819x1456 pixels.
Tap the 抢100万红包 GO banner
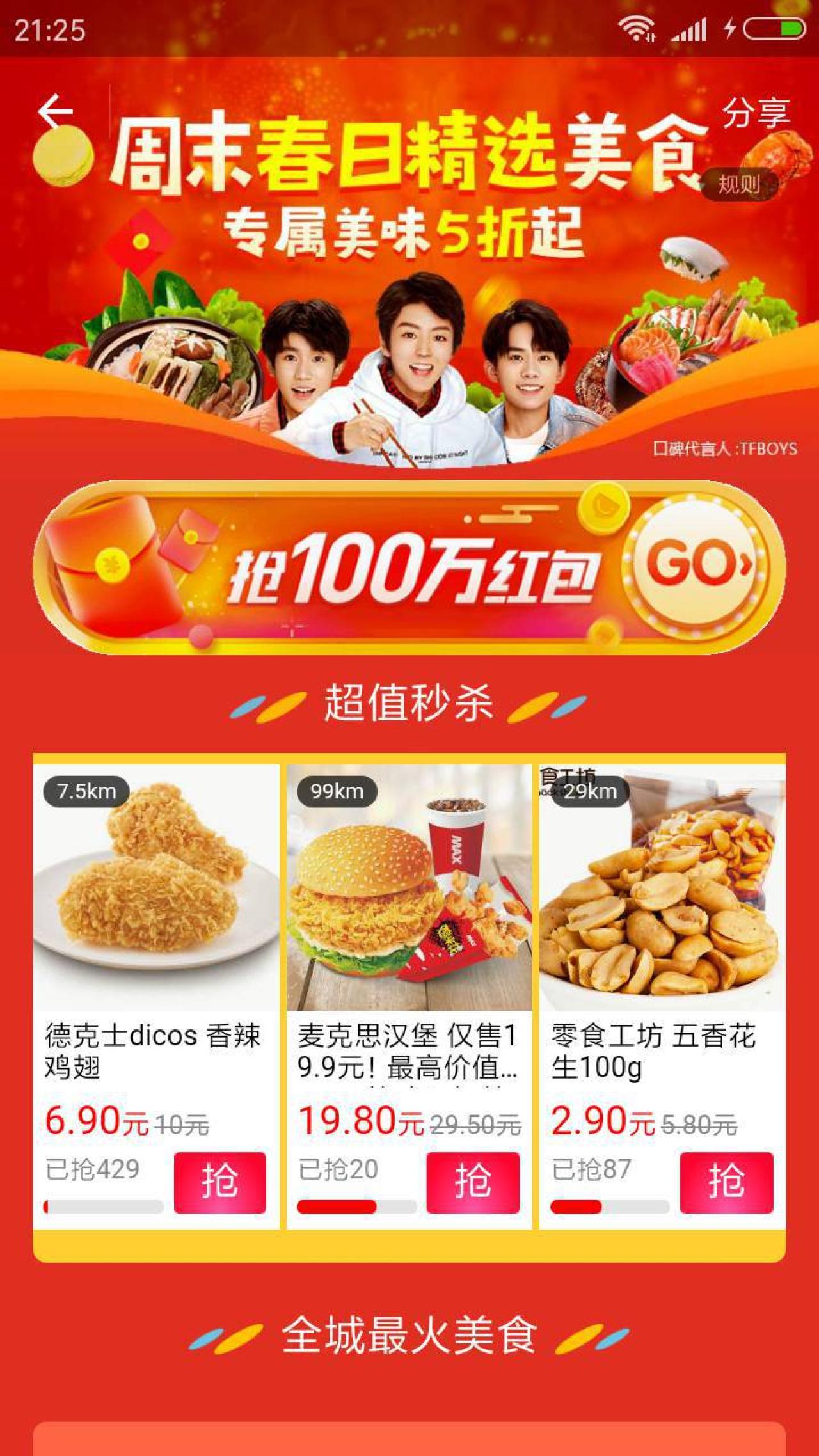click(x=409, y=568)
